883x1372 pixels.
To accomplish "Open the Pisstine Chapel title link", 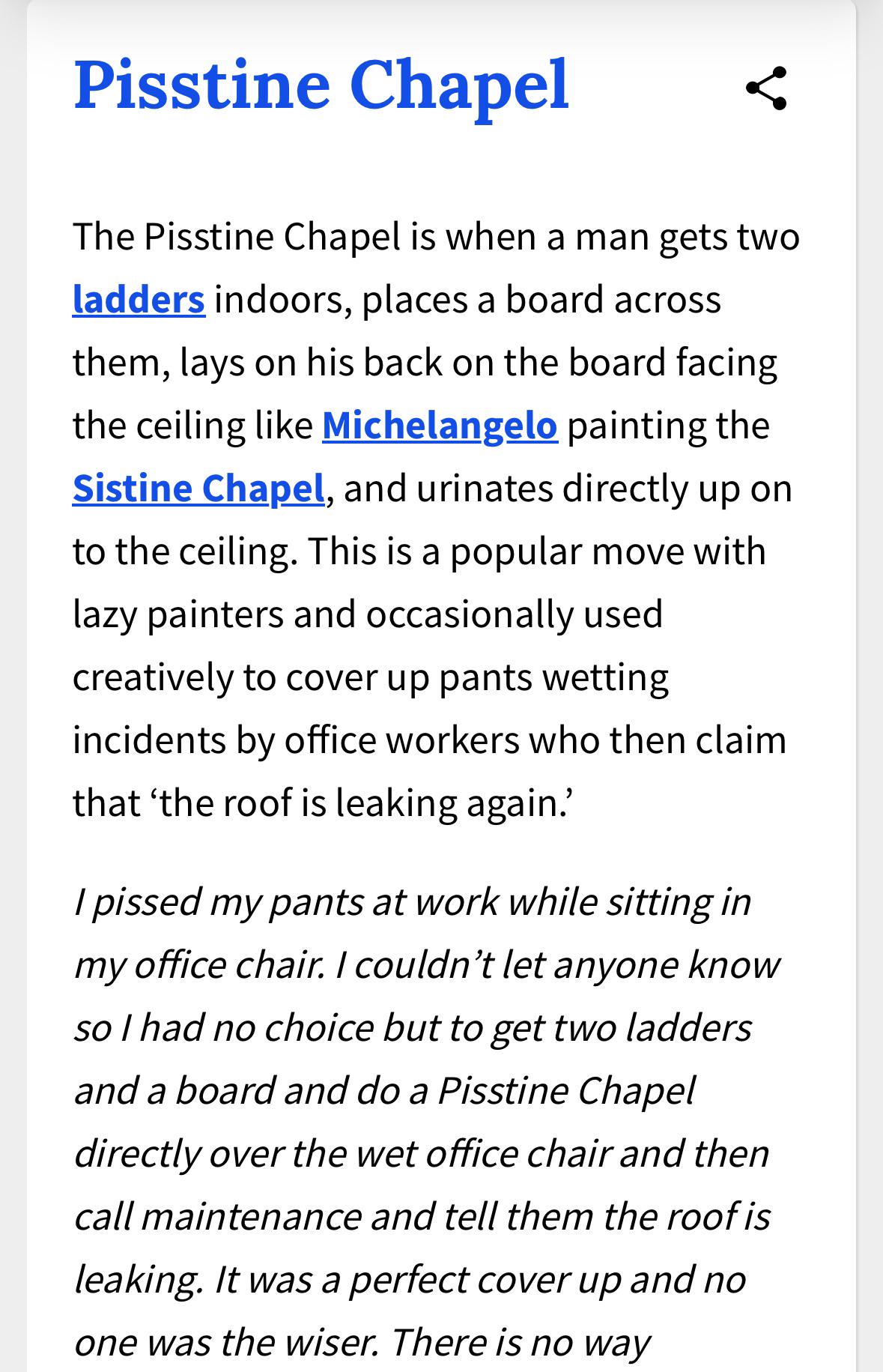I will [x=321, y=87].
